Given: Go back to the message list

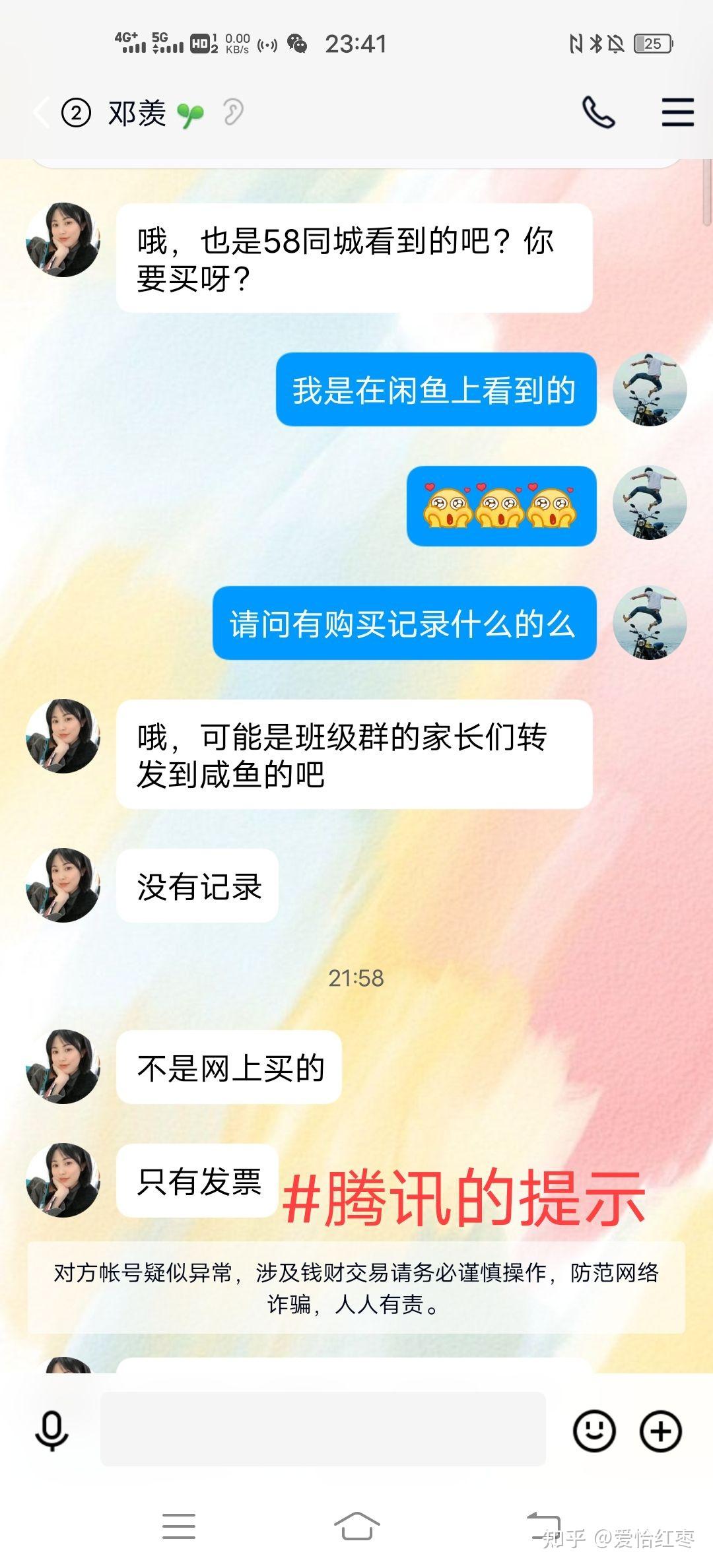Looking at the screenshot, I should (41, 112).
